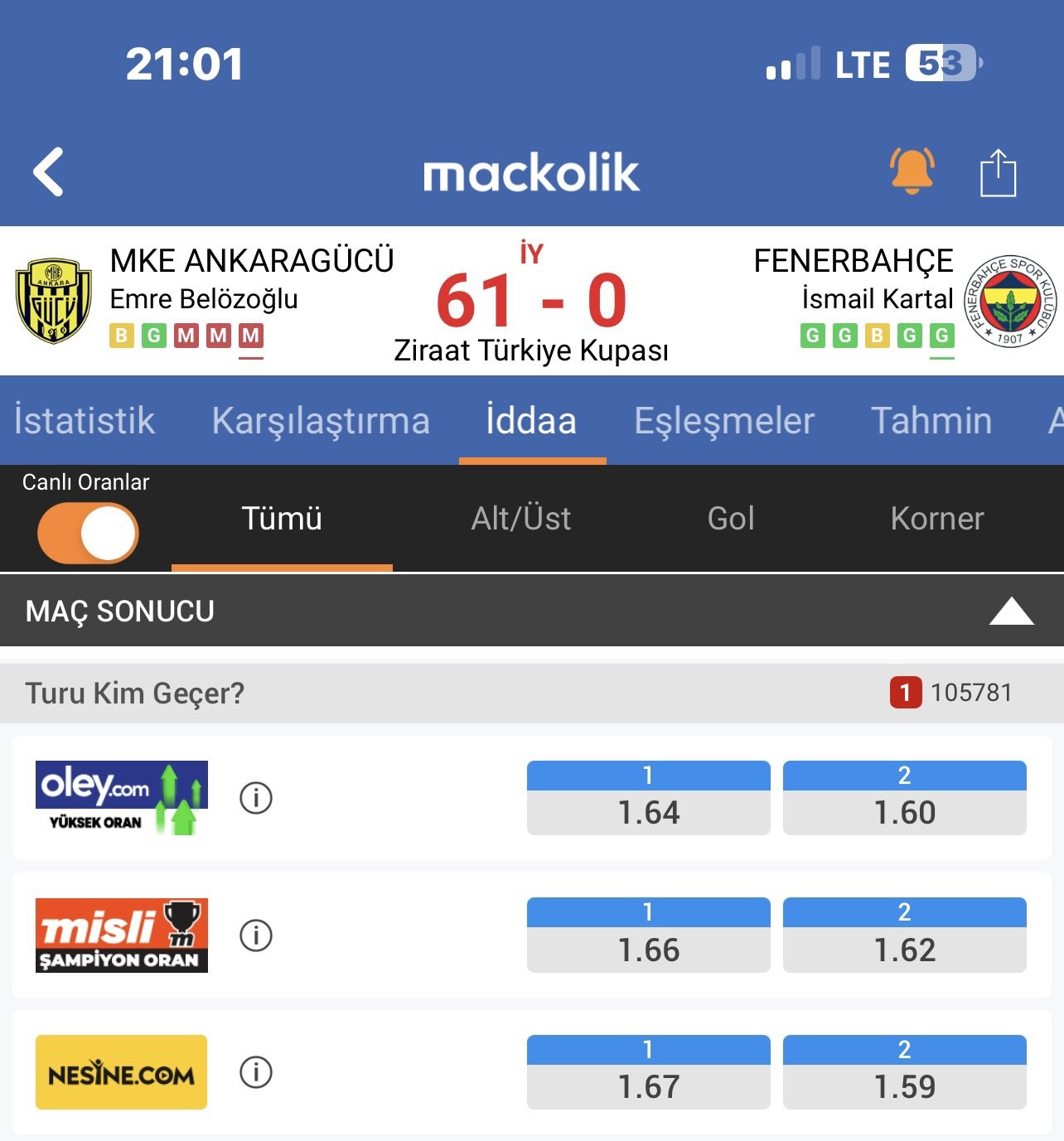
Task: Choose Nesine option 2 at 1.59
Action: click(904, 1072)
